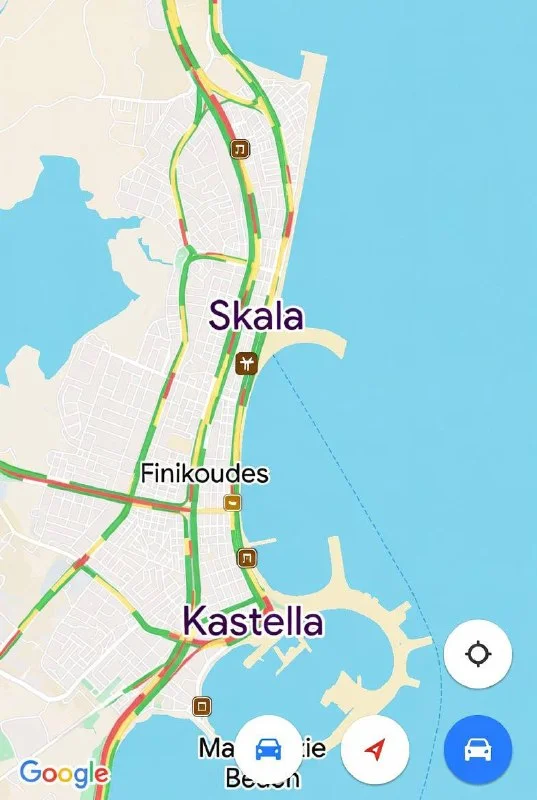Open the landmark pin just below Skala label
The width and height of the screenshot is (537, 800).
[246, 363]
